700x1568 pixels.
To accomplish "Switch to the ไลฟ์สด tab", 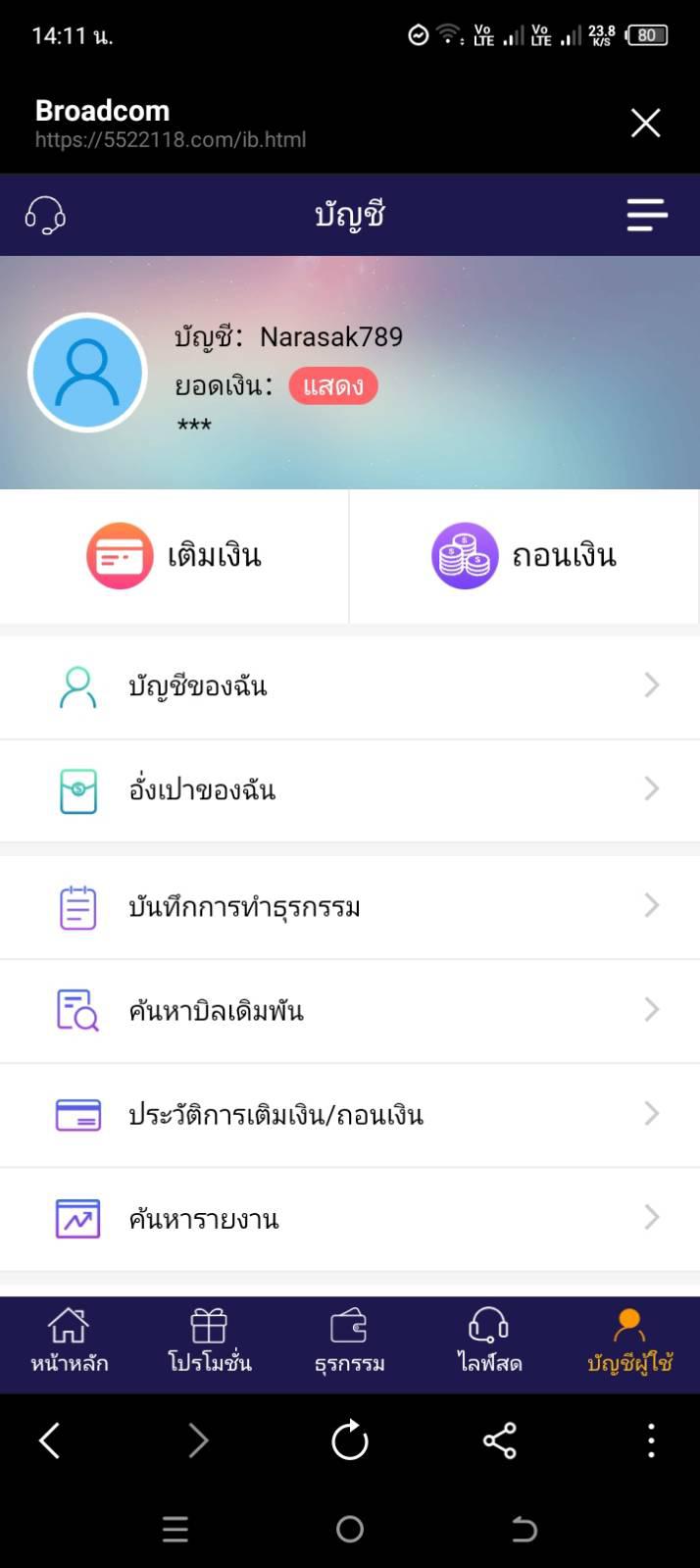I will 489,1342.
